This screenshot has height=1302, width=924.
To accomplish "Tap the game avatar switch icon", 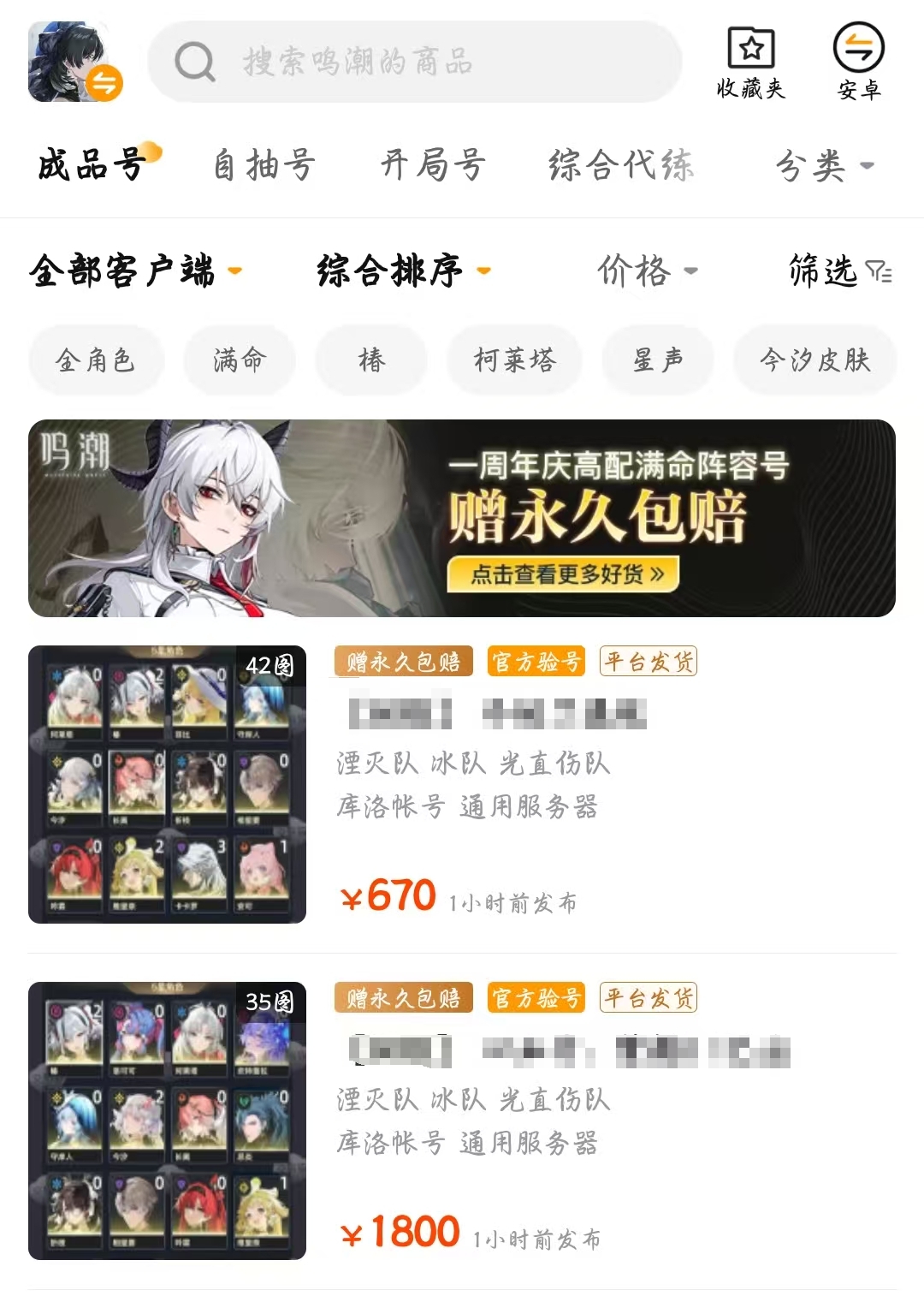I will [x=75, y=63].
